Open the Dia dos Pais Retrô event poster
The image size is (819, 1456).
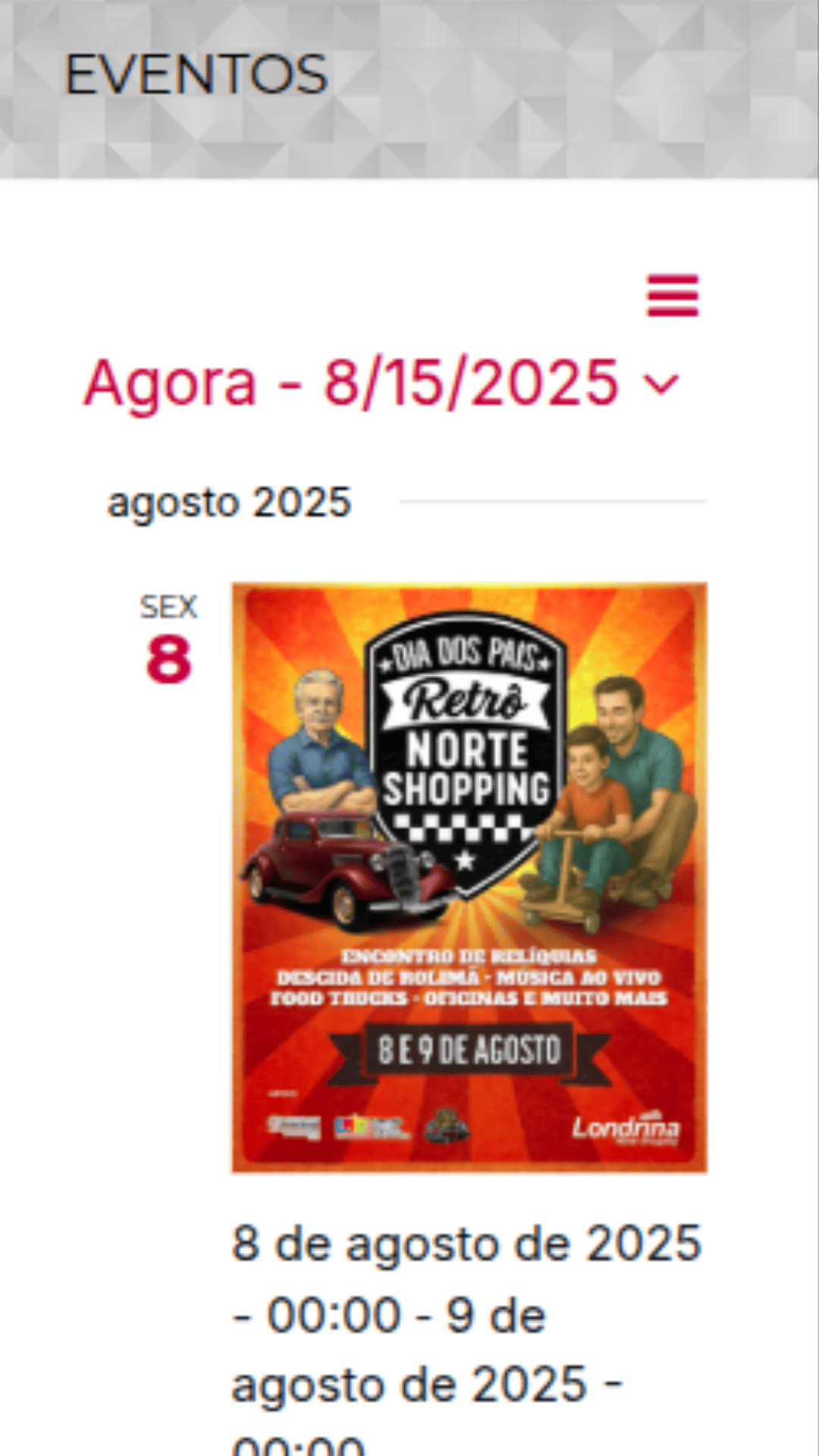click(x=469, y=877)
